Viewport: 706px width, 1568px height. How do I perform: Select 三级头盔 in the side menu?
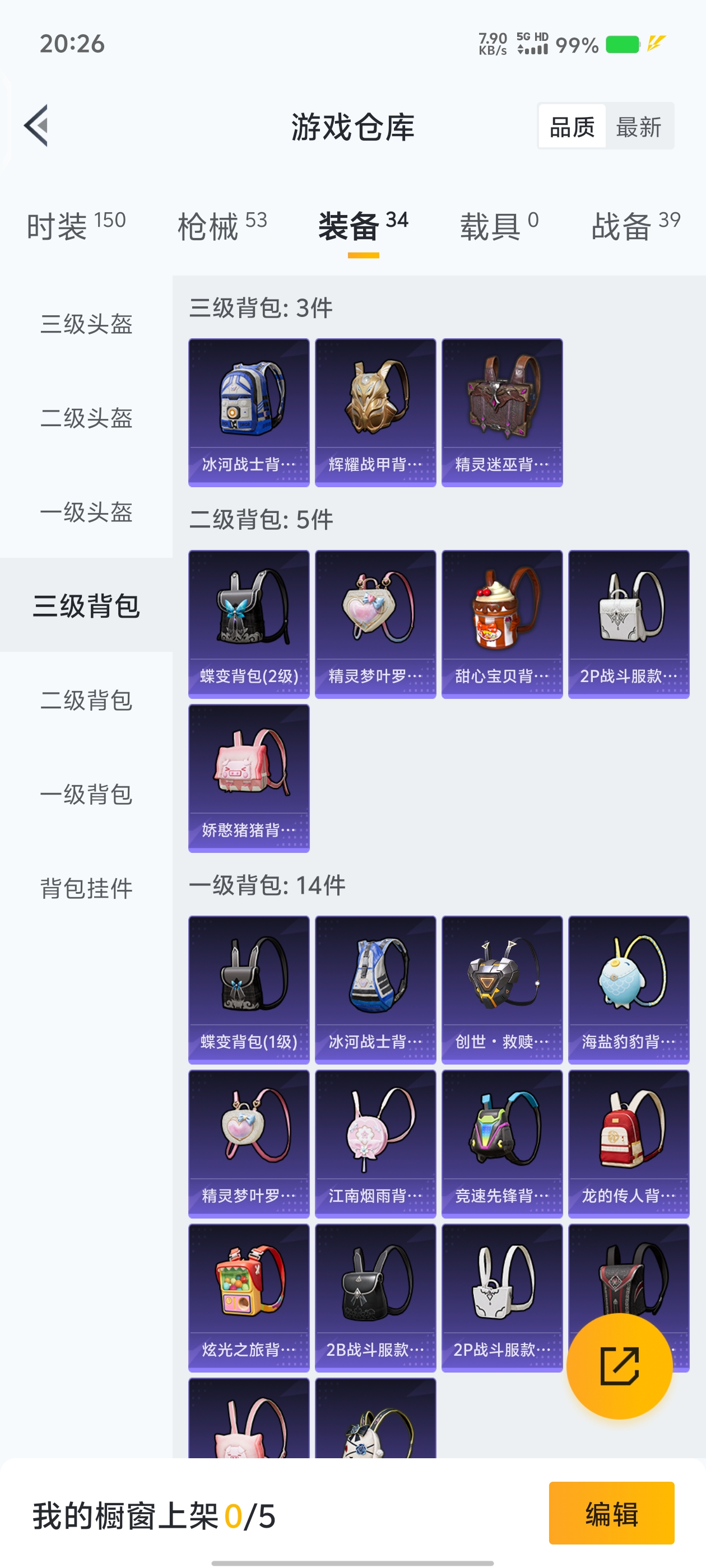[86, 324]
